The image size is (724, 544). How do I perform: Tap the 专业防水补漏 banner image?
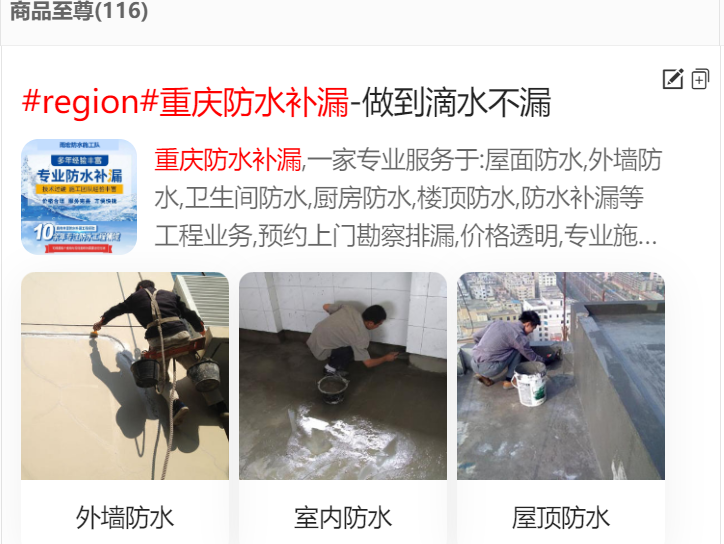click(79, 197)
